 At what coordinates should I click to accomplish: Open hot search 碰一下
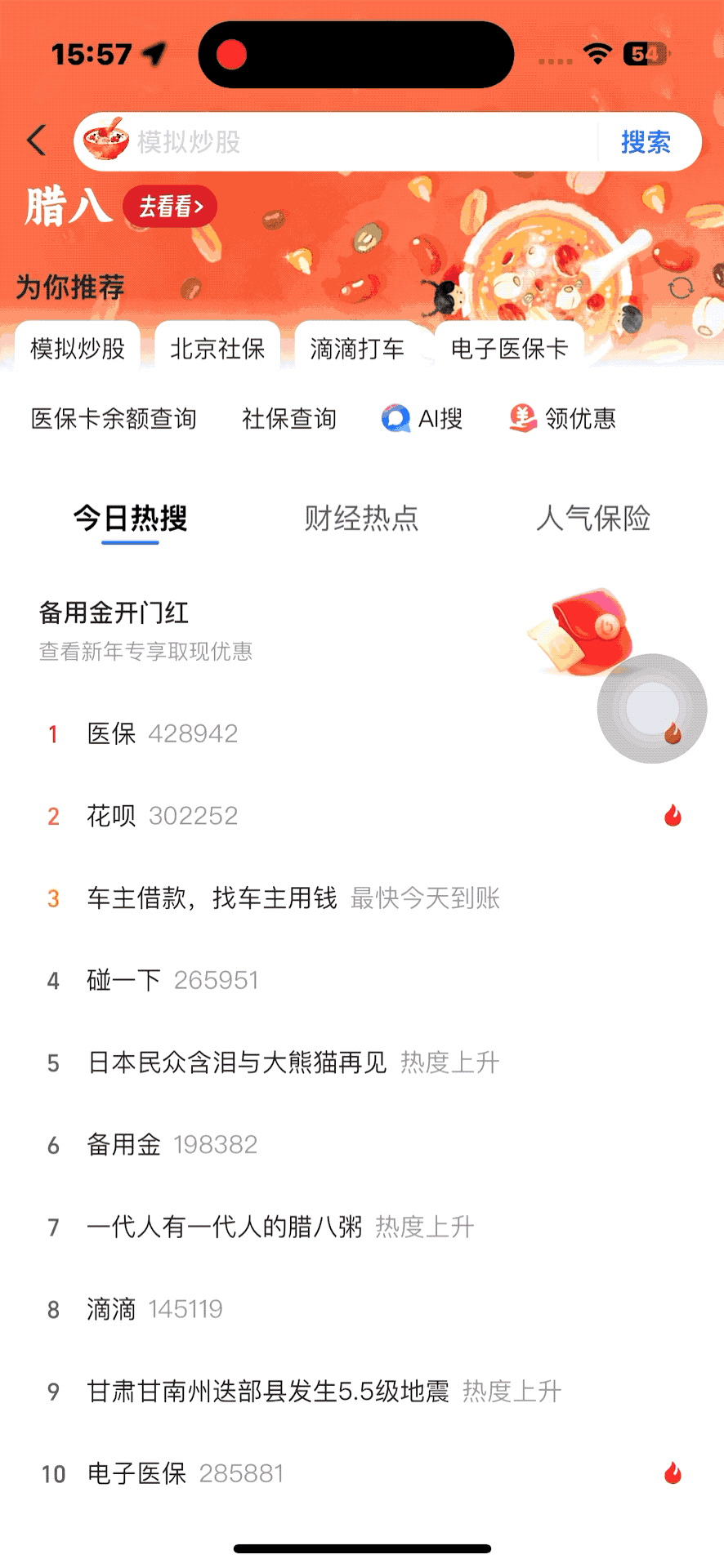click(124, 980)
